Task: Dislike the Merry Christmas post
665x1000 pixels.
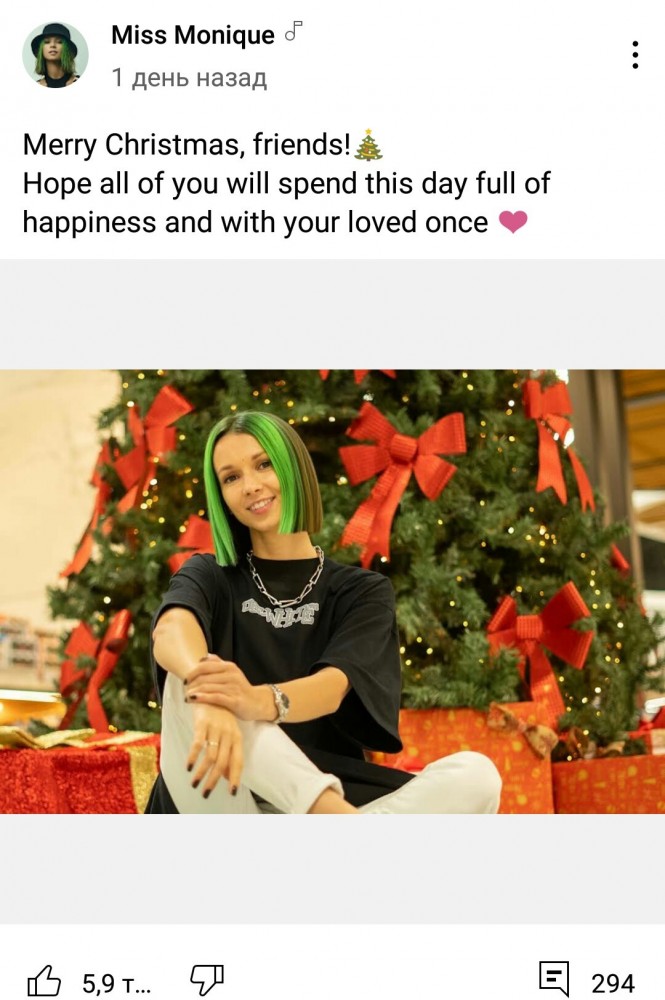Action: click(207, 979)
